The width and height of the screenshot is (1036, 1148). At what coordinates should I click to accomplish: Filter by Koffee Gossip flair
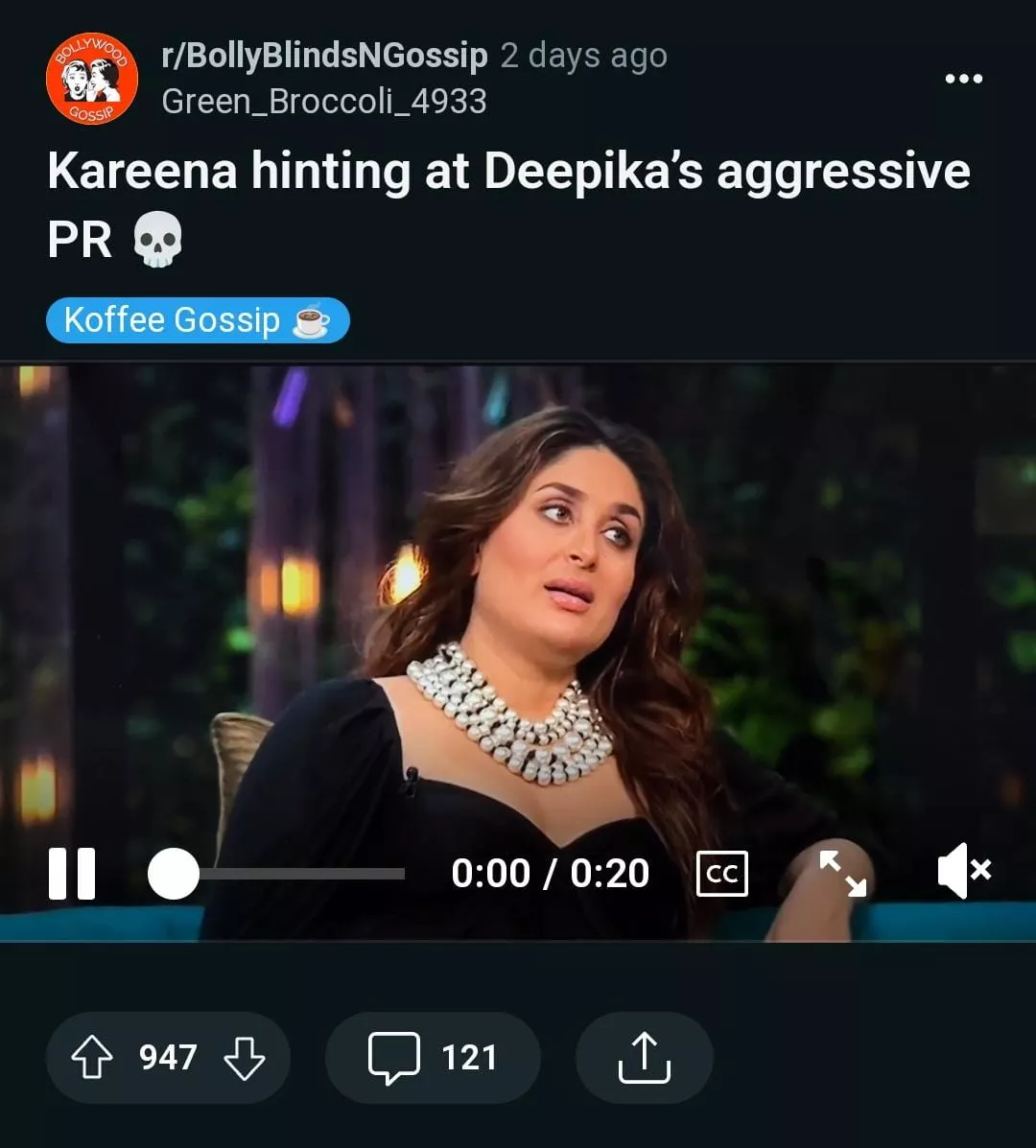(198, 320)
